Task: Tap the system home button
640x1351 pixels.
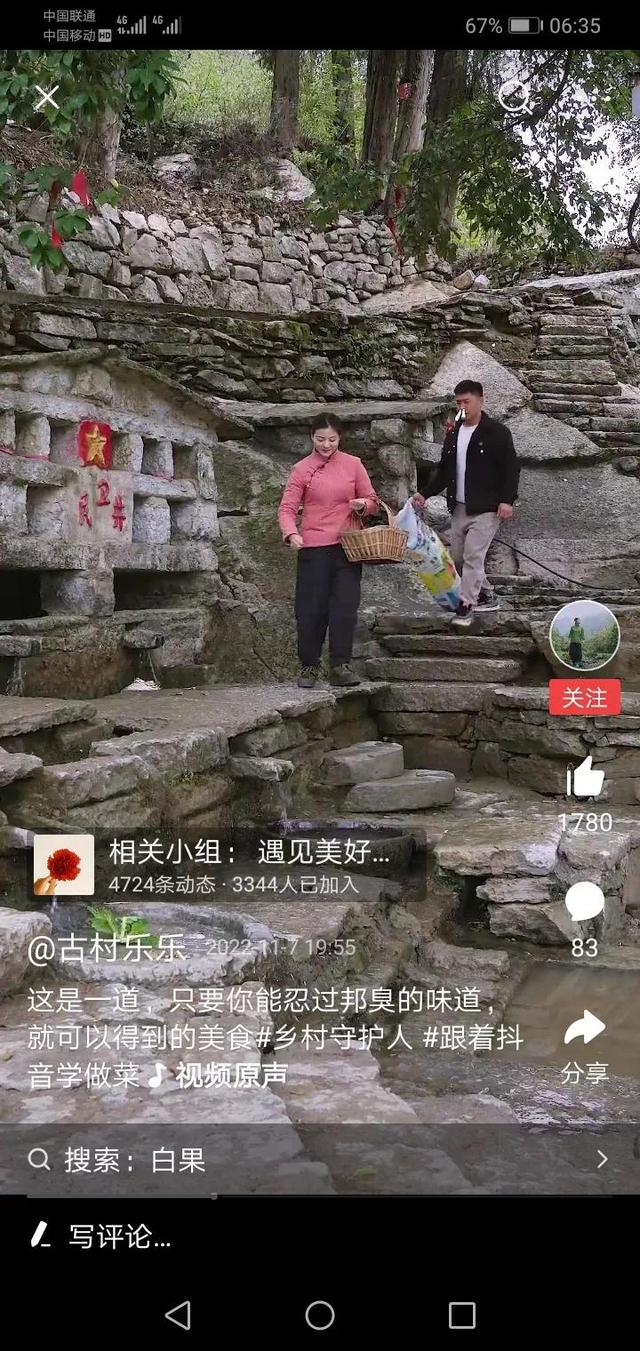Action: coord(320,1315)
